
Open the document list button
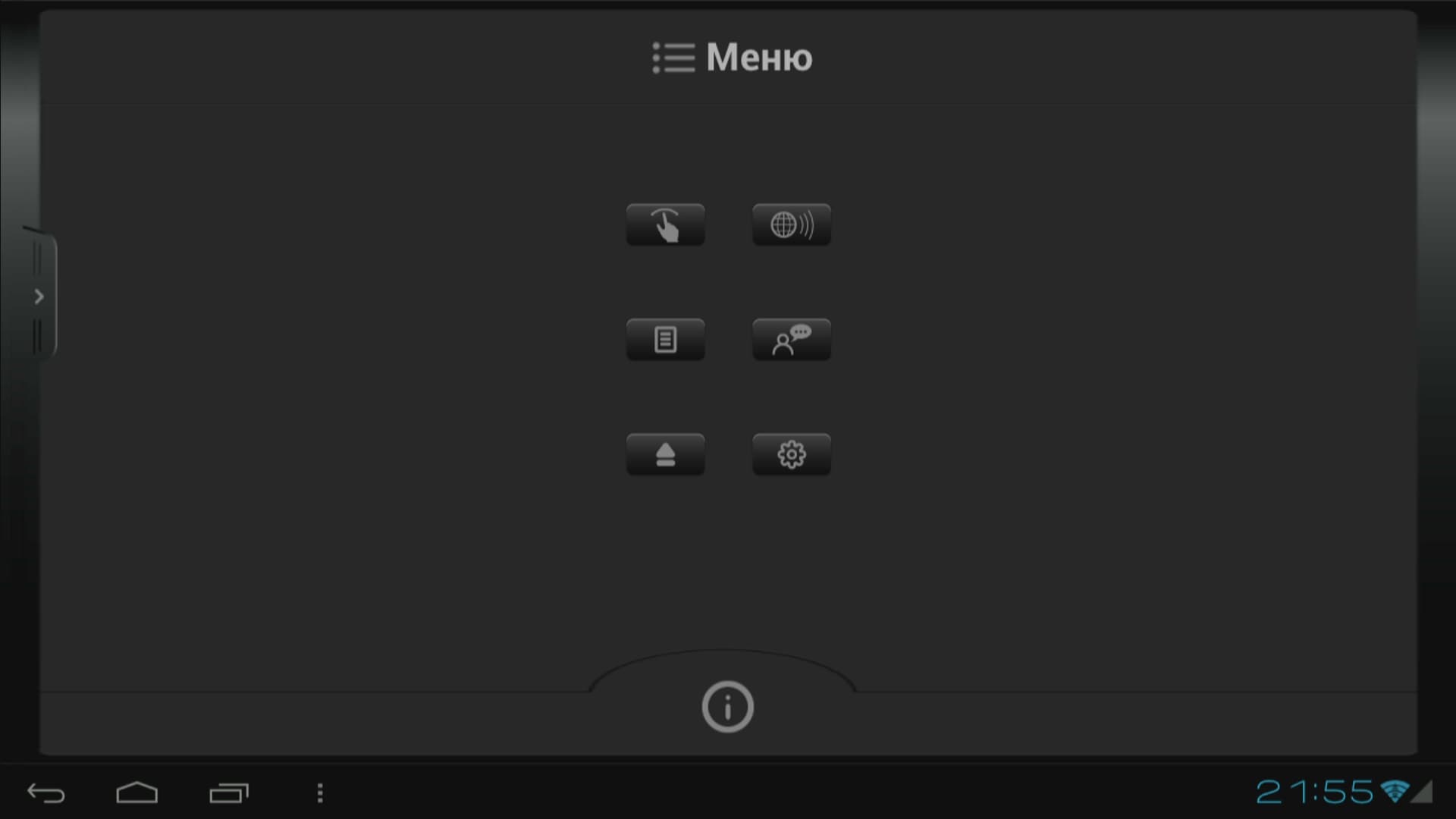665,339
